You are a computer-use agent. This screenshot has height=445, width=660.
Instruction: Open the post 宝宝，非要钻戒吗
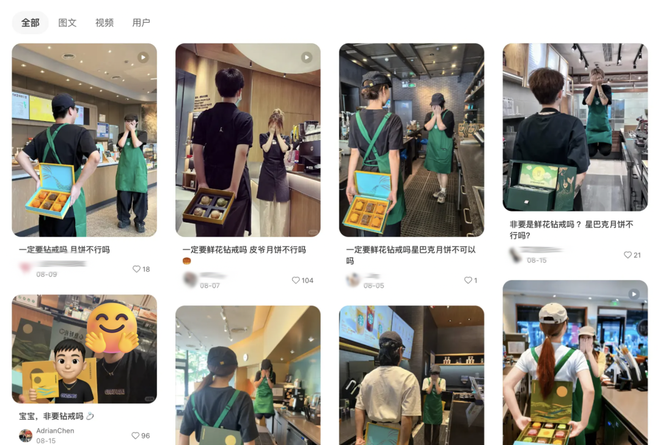pyautogui.click(x=84, y=349)
